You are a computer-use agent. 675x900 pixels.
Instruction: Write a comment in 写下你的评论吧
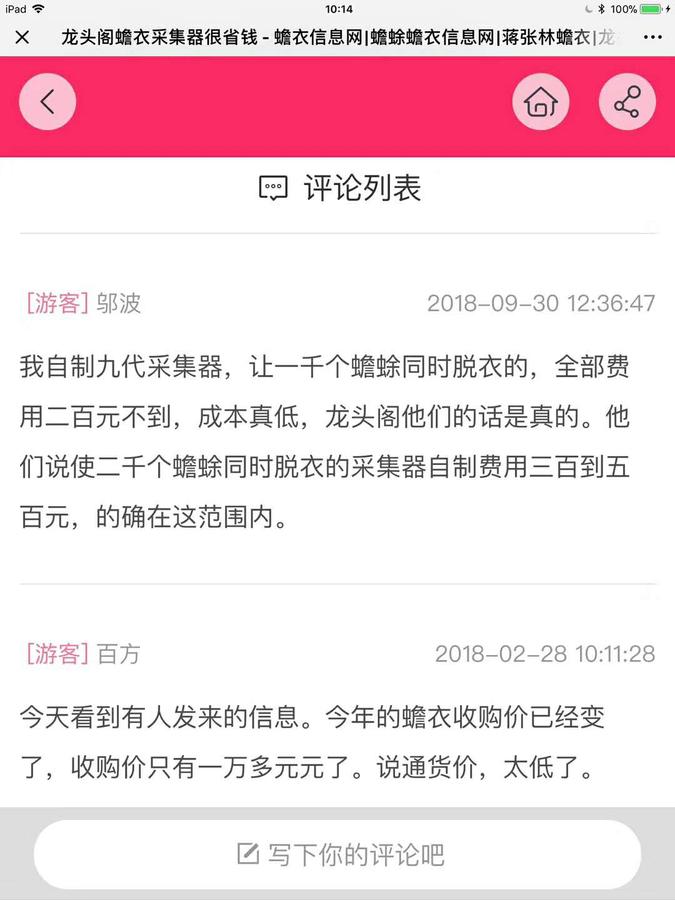tap(338, 855)
